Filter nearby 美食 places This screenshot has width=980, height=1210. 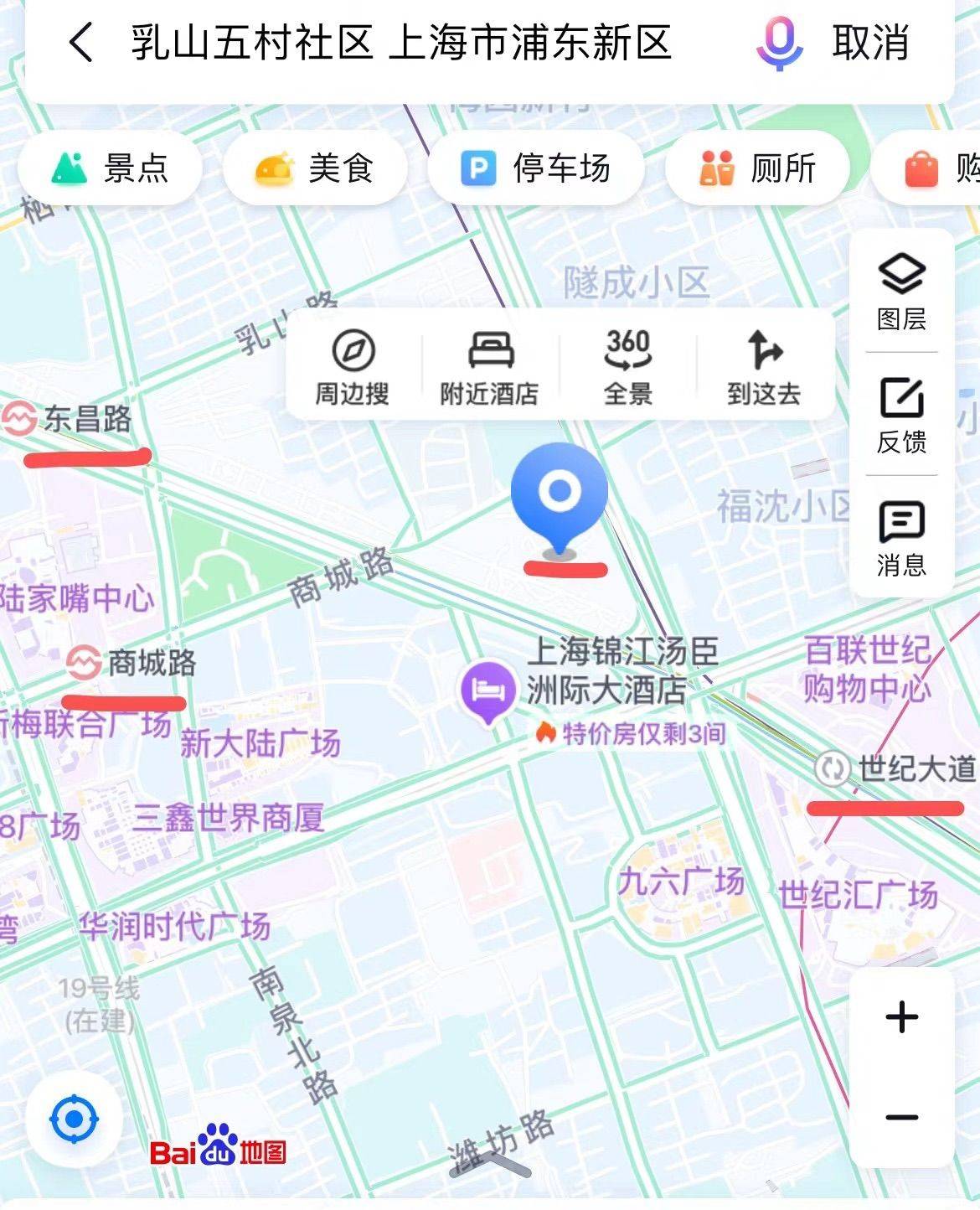tap(315, 168)
